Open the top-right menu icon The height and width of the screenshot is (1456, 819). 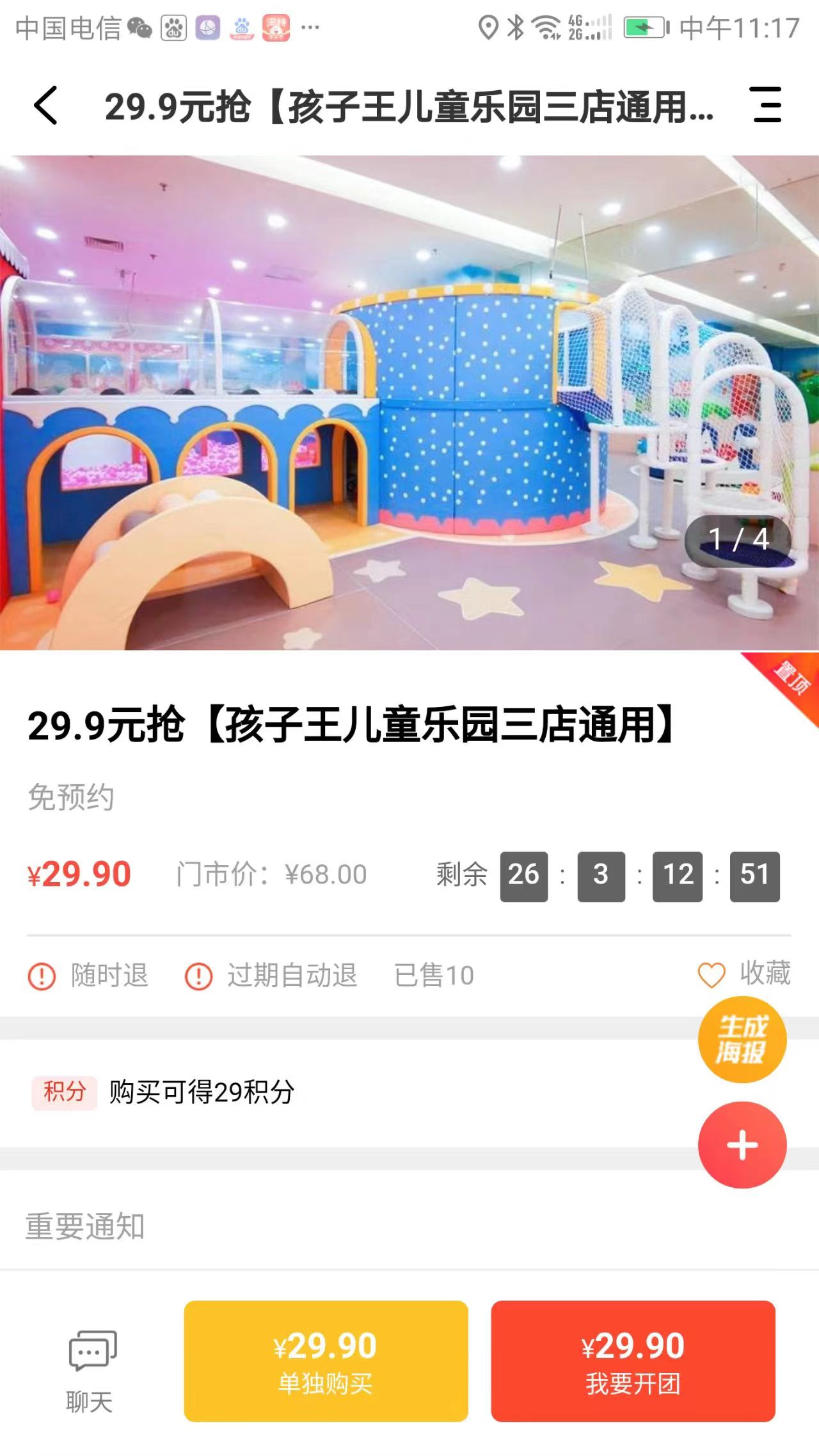click(766, 105)
